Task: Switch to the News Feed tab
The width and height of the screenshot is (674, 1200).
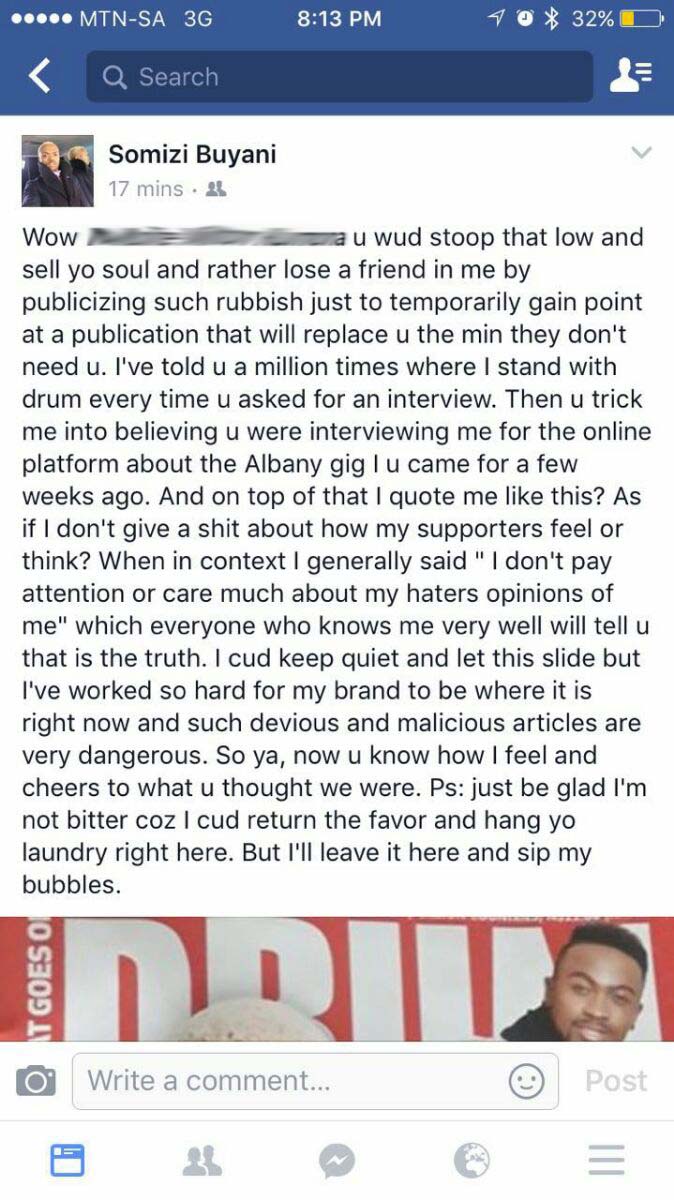Action: point(67,1160)
